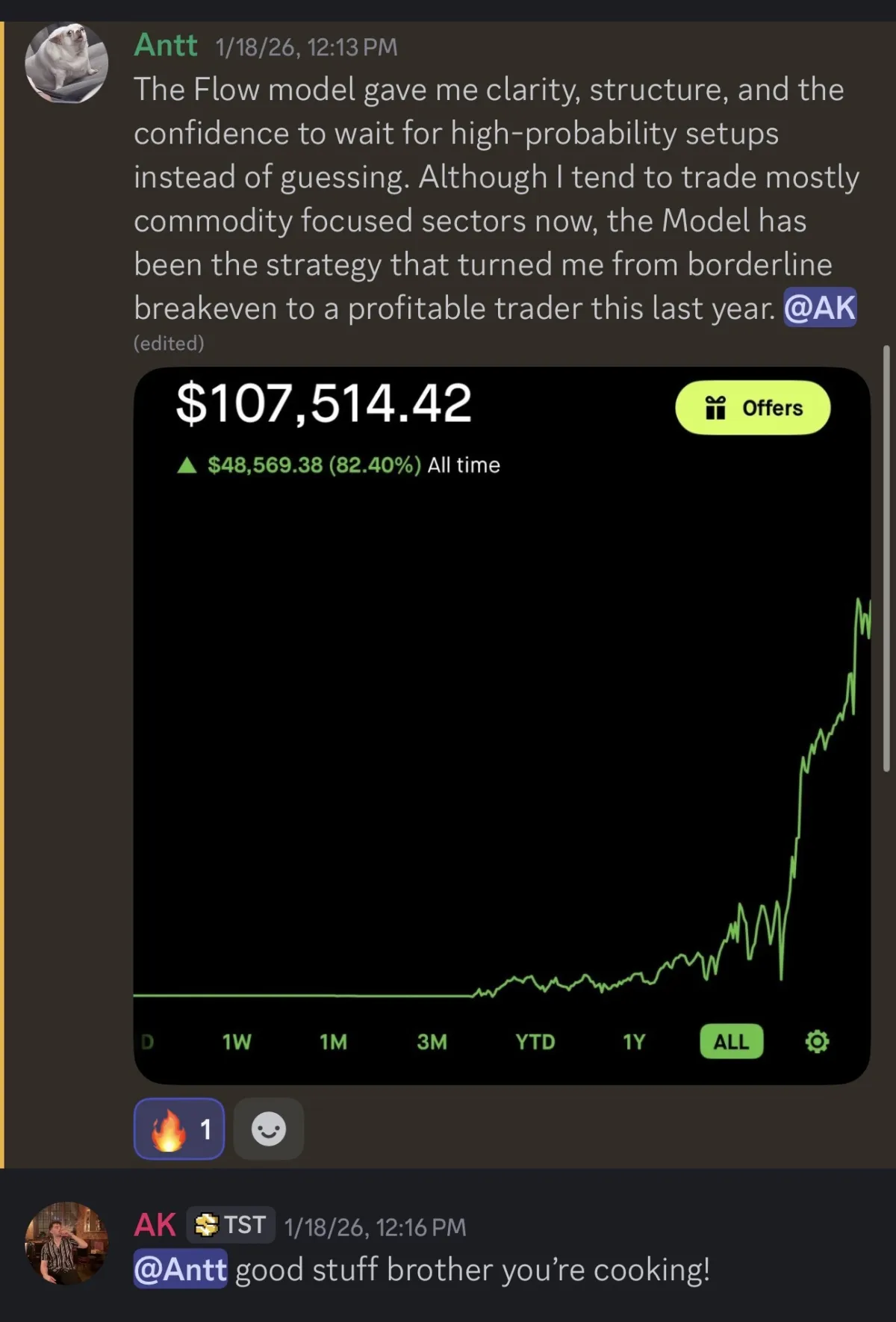Open the attached portfolio chart image
Viewport: 896px width, 1322px height.
click(x=502, y=724)
